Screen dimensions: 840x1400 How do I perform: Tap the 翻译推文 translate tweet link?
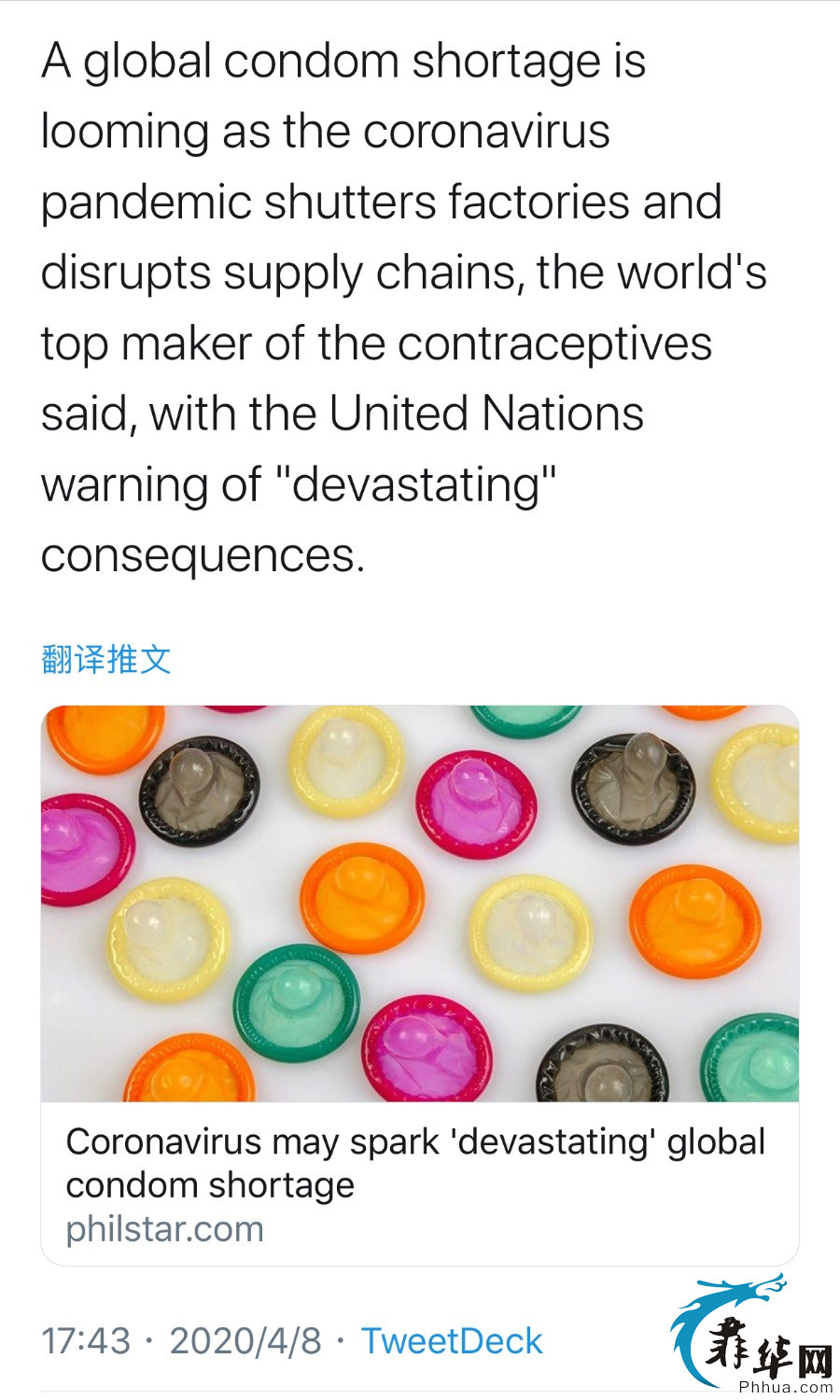click(x=106, y=659)
